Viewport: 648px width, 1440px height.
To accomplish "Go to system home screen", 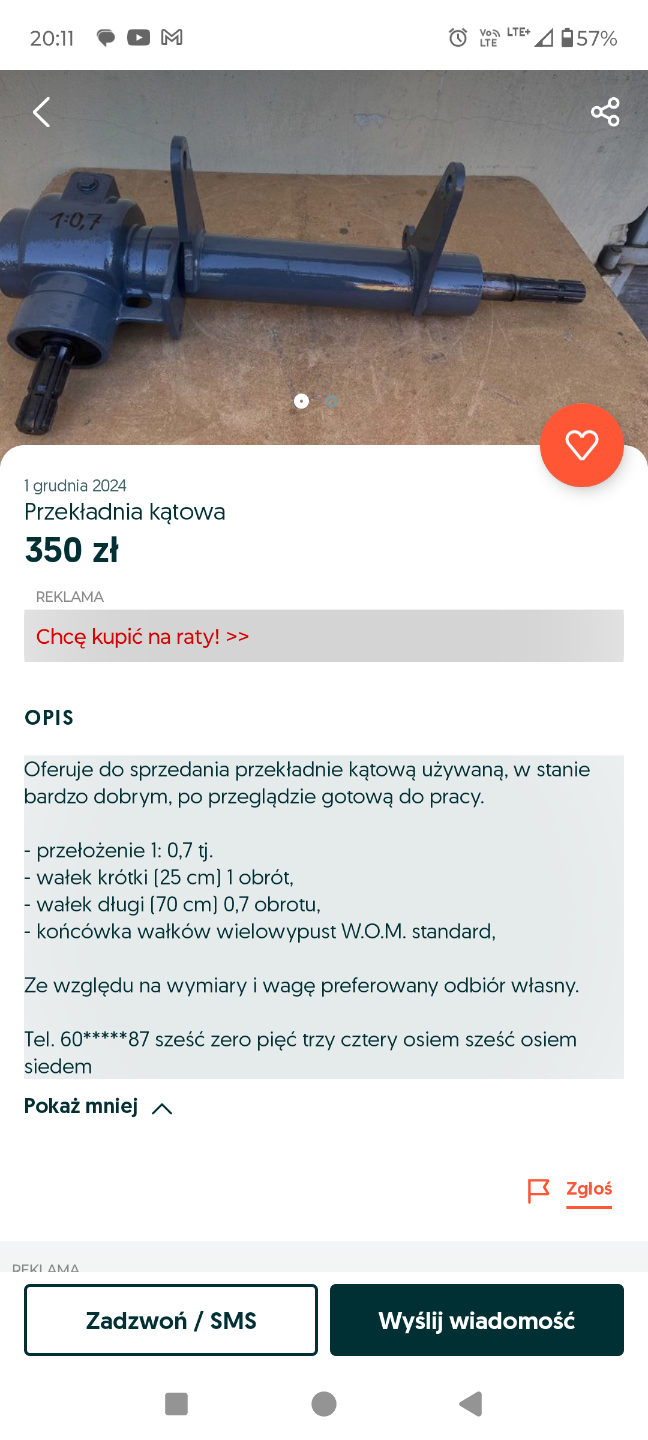I will [324, 1404].
